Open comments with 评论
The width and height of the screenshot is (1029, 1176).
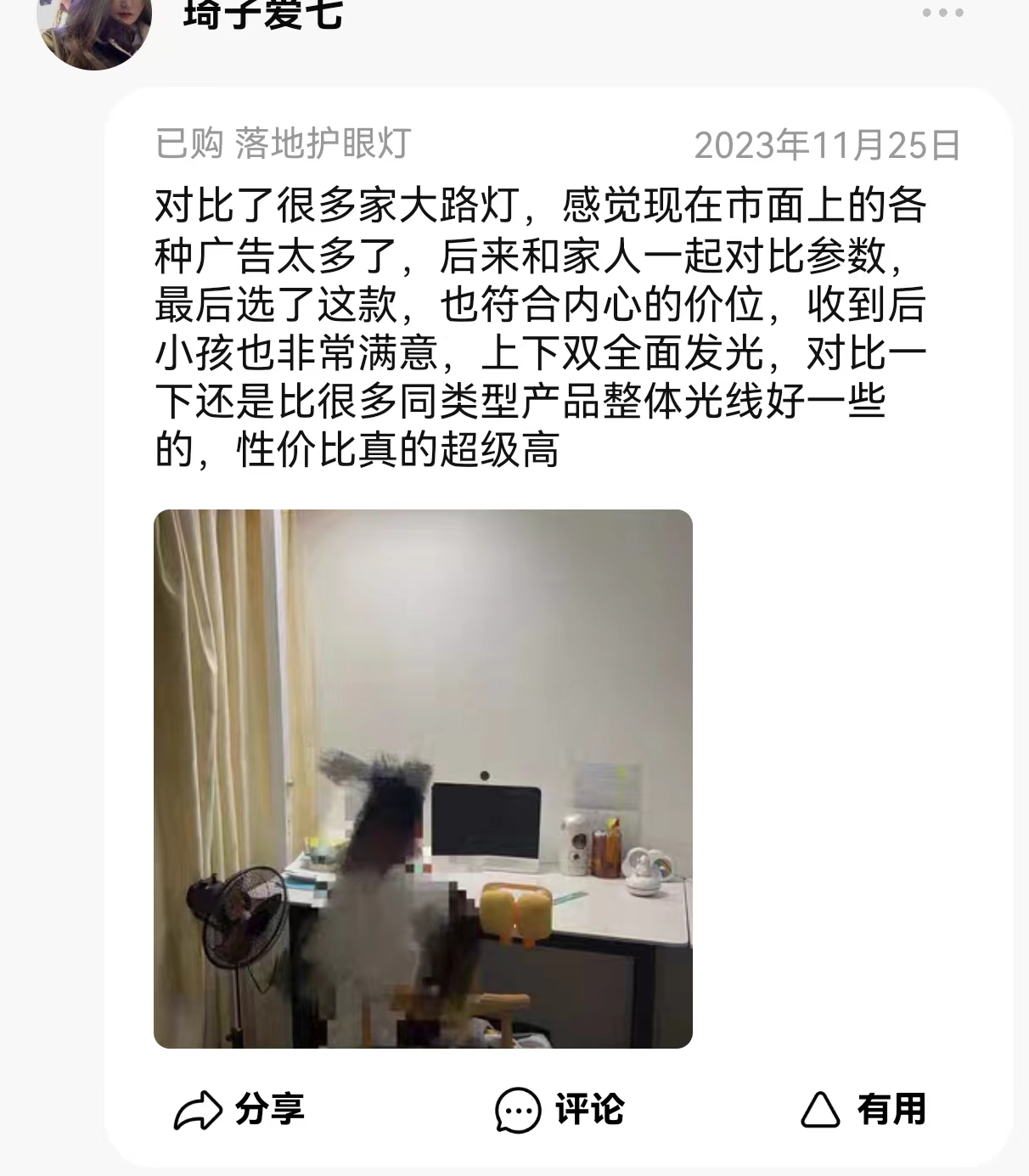[x=560, y=1110]
